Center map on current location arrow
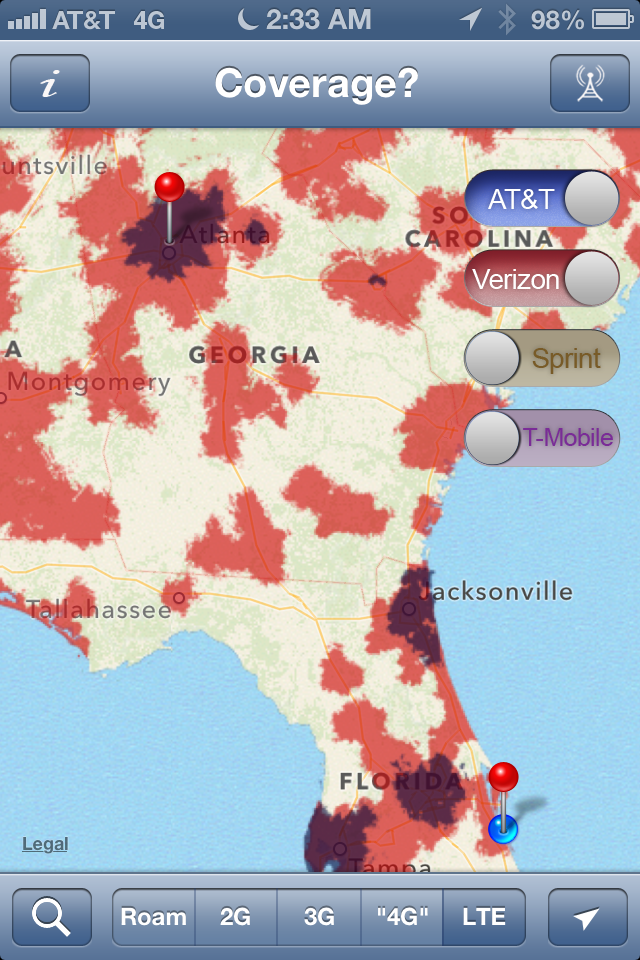The height and width of the screenshot is (960, 640). tap(587, 917)
